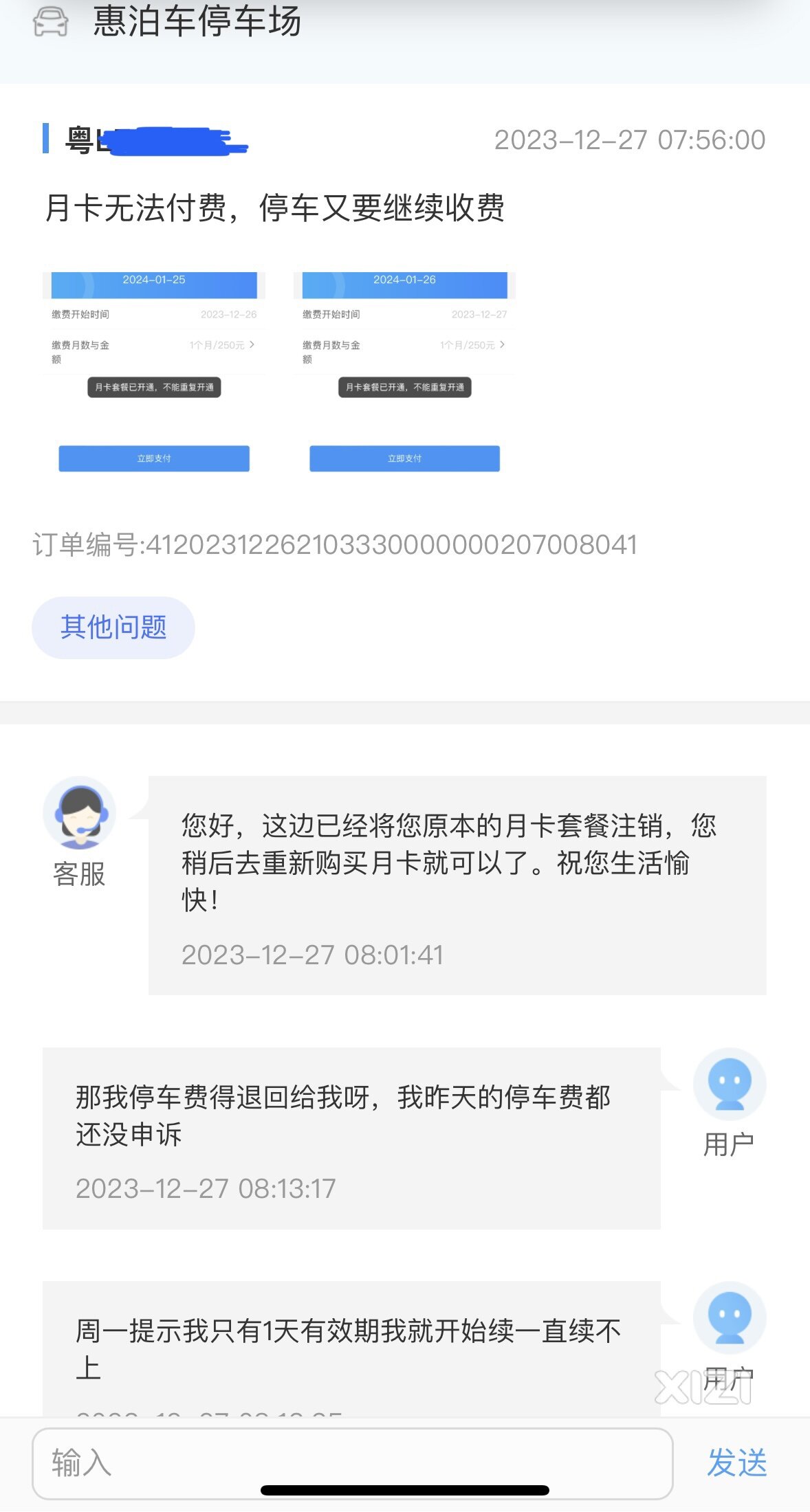Open the 2024-01-25 screenshot attachment
The height and width of the screenshot is (1512, 810).
[x=154, y=373]
